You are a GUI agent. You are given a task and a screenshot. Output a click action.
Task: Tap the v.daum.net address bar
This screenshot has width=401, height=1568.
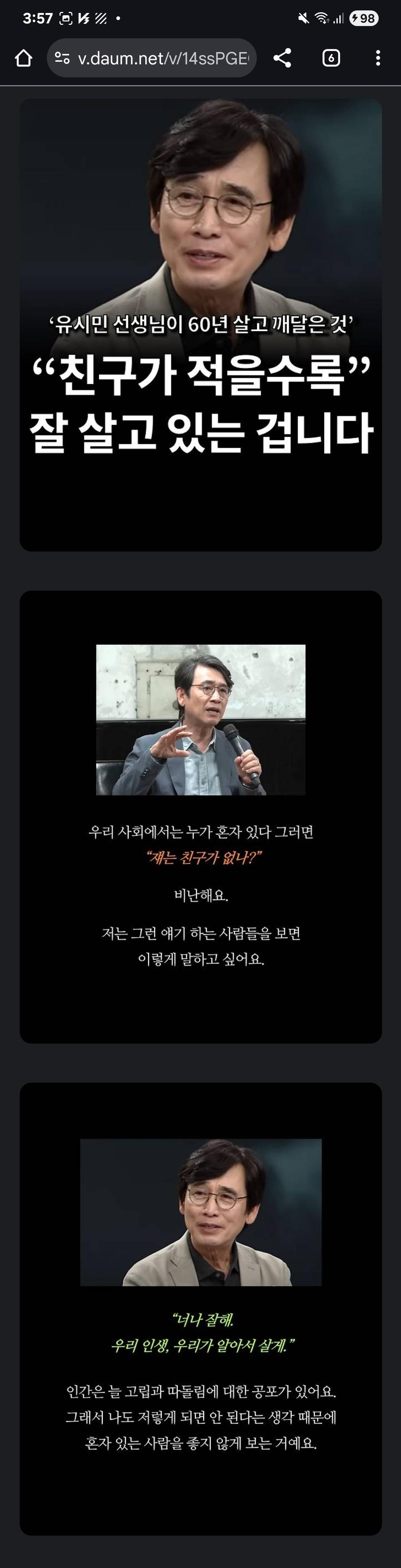click(163, 58)
